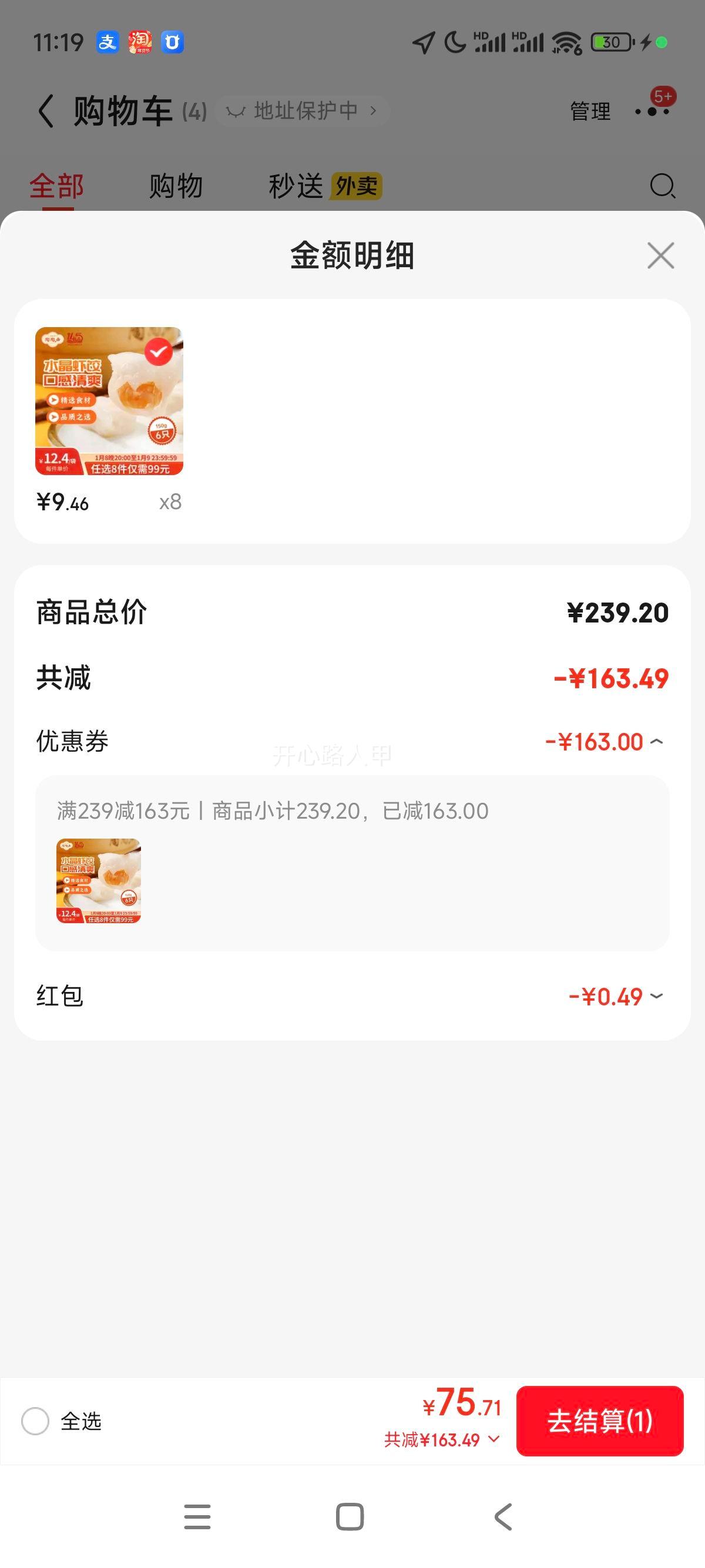Expand the 红包 red packet details
Image resolution: width=705 pixels, height=1568 pixels.
(656, 997)
